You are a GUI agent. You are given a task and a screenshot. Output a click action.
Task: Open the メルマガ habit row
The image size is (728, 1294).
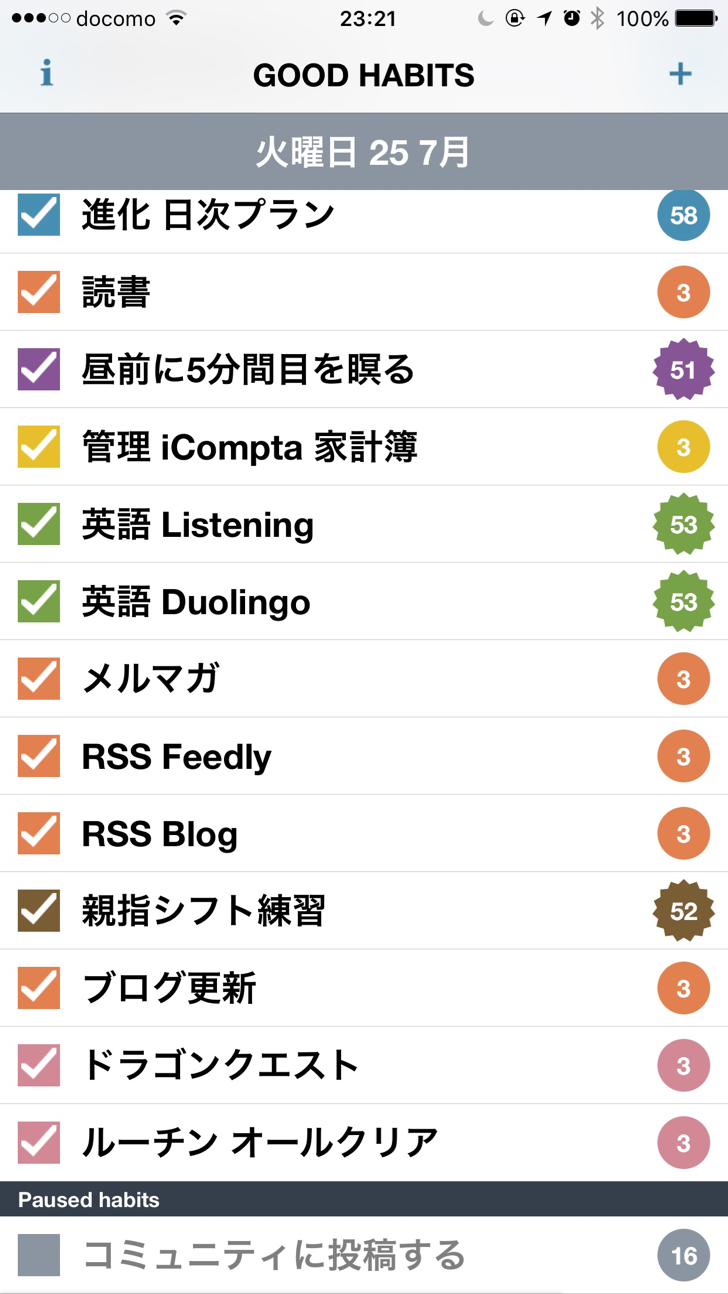(364, 679)
